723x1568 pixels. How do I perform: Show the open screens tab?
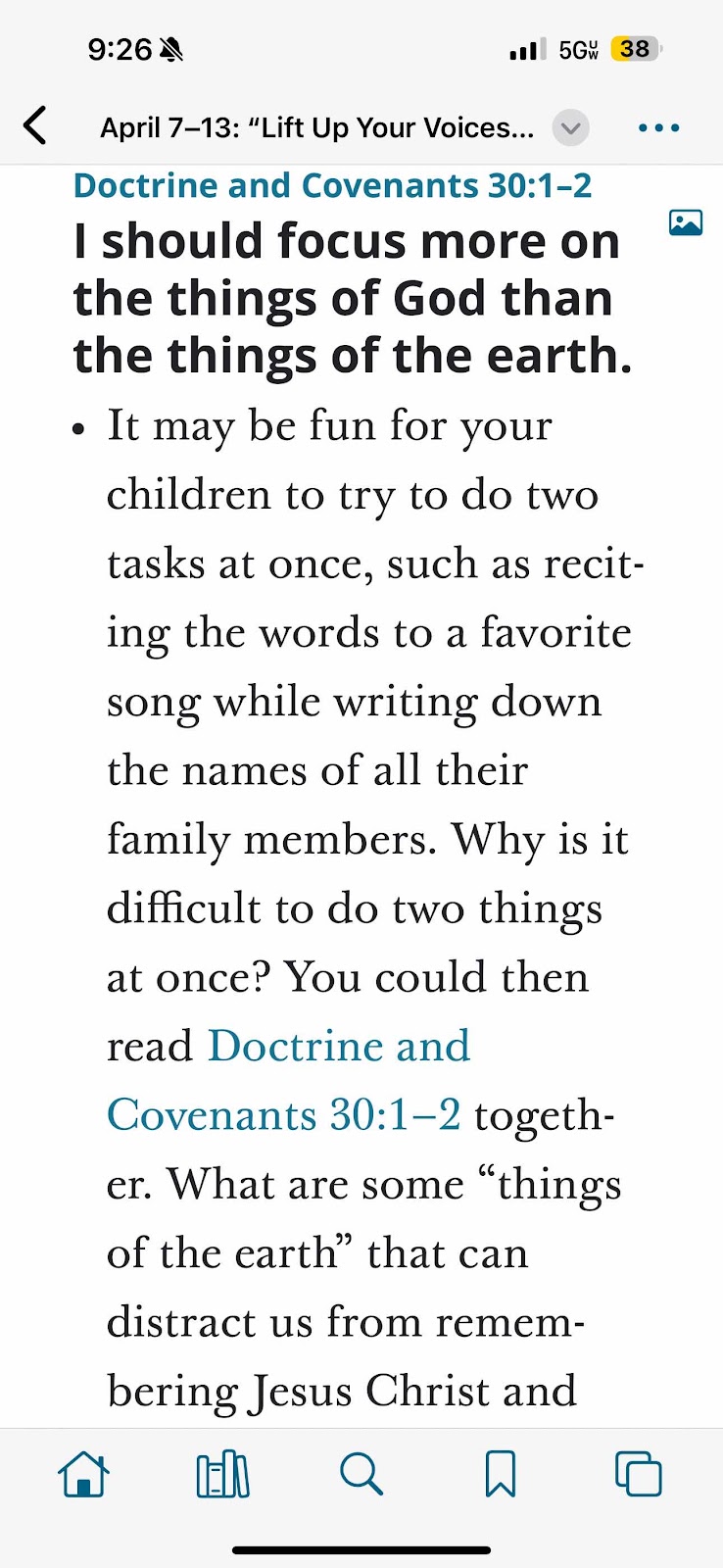[x=639, y=1474]
